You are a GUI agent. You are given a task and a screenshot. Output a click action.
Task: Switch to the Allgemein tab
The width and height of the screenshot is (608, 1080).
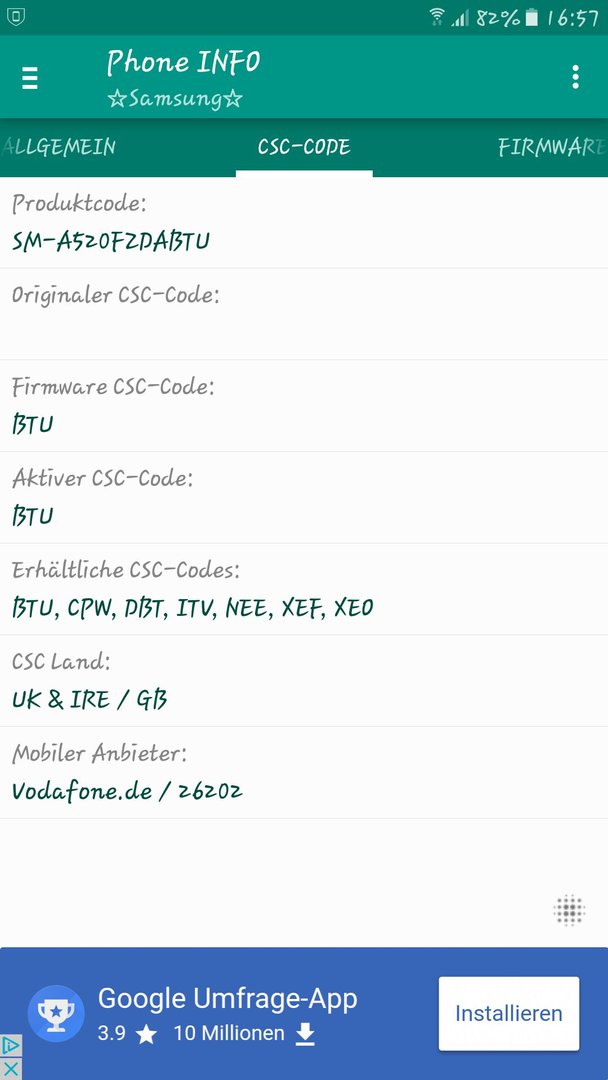pos(59,147)
